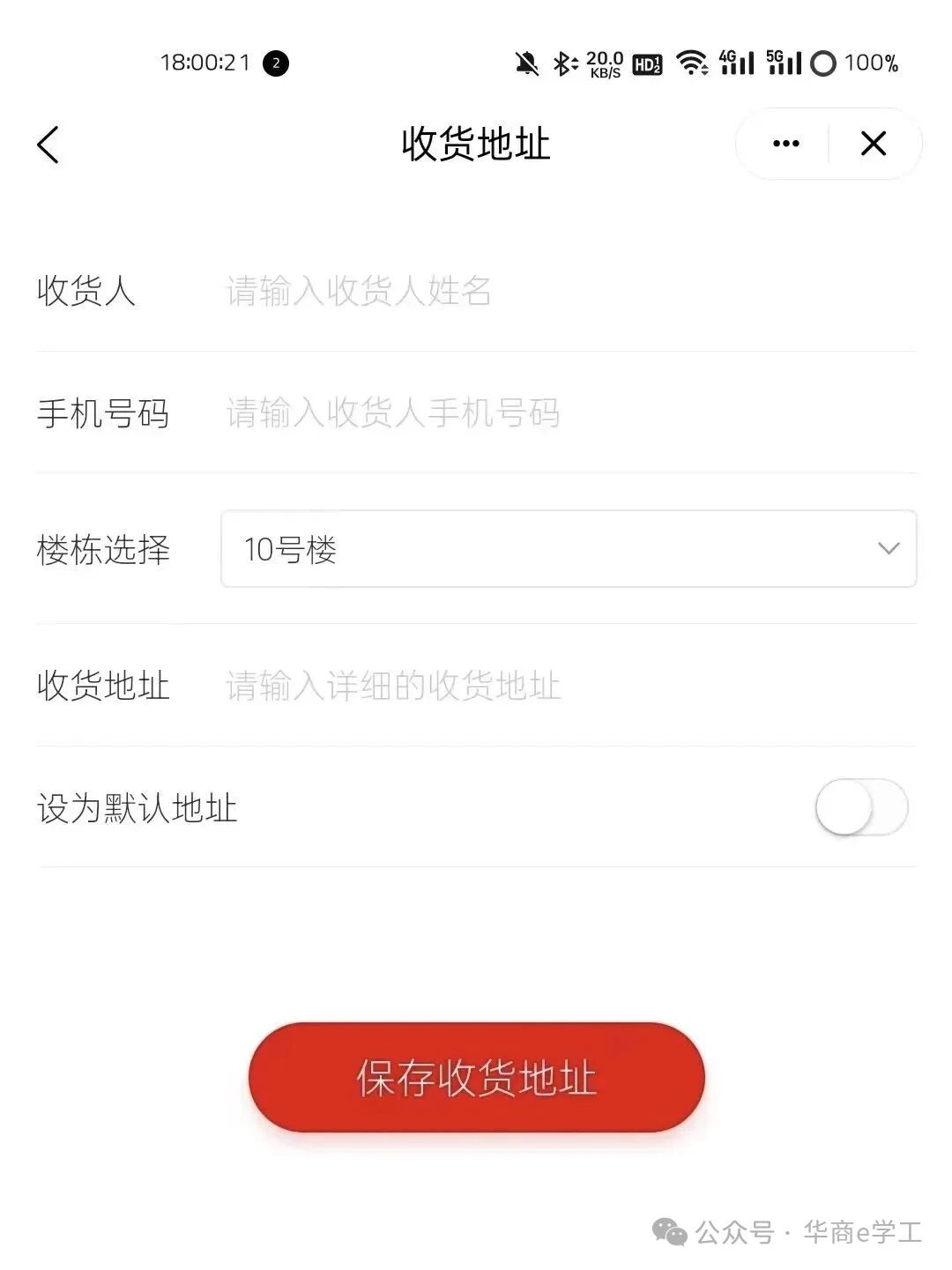Open the mini program more options menu
This screenshot has height=1270, width=952.
tap(785, 144)
